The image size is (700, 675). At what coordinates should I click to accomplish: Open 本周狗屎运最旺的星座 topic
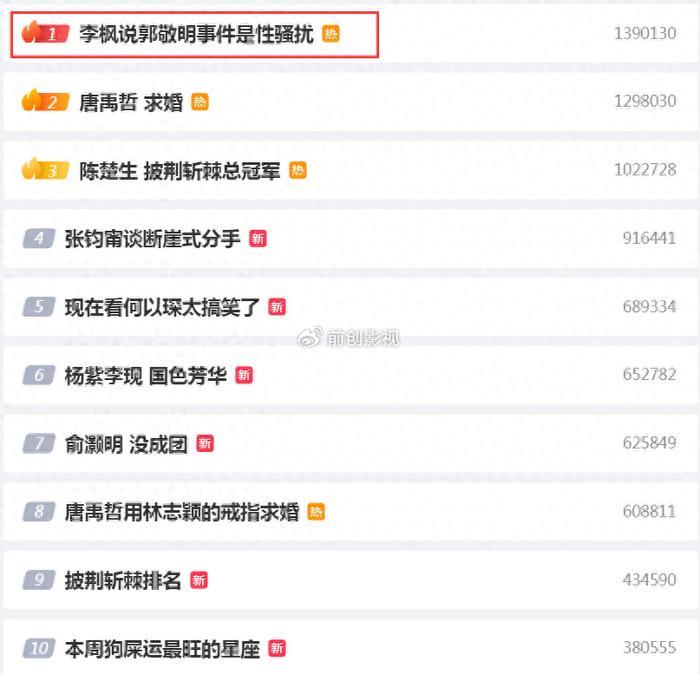pos(162,648)
